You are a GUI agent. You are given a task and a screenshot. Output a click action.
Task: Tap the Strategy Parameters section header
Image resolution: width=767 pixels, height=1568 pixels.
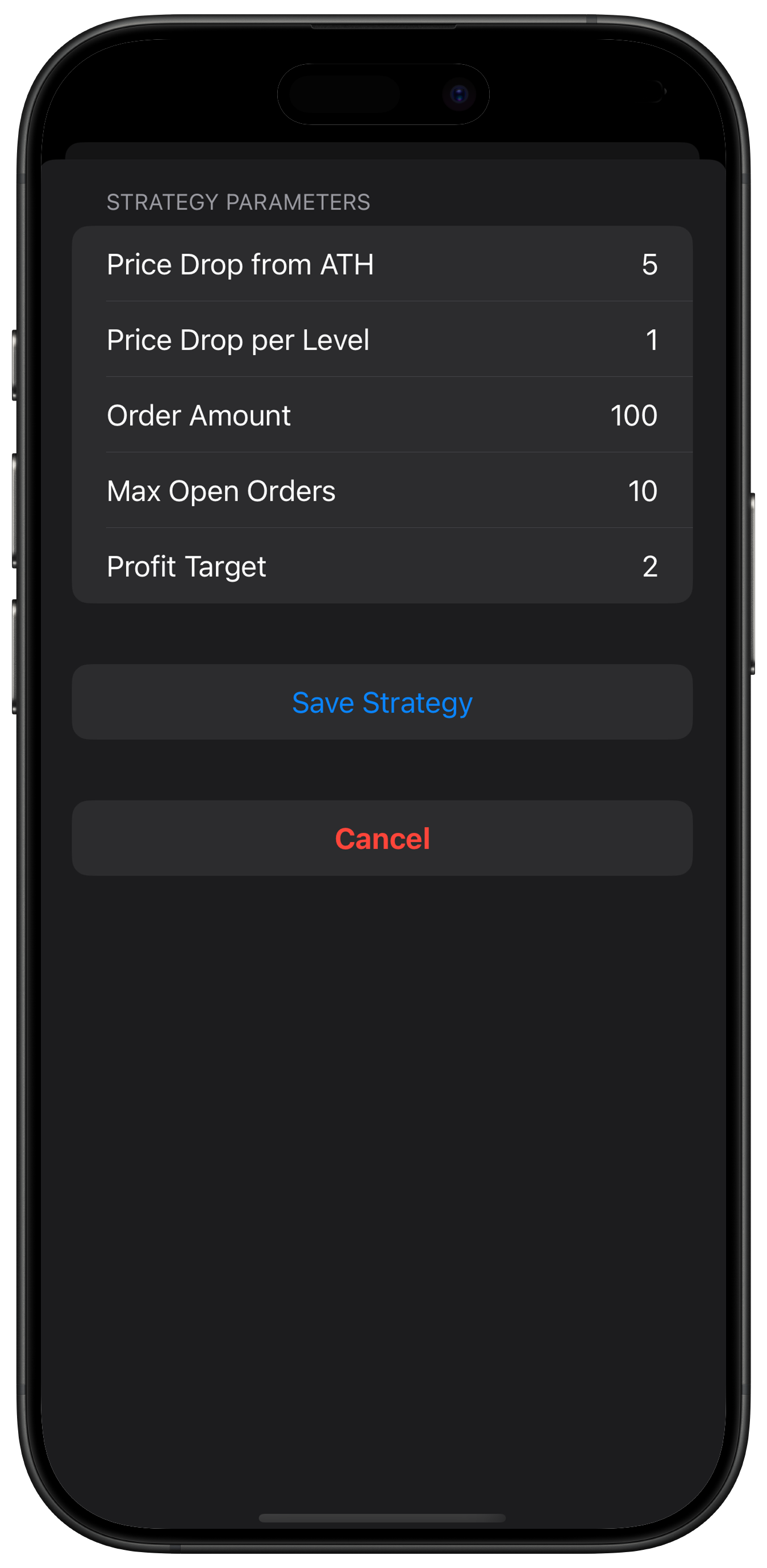point(238,202)
